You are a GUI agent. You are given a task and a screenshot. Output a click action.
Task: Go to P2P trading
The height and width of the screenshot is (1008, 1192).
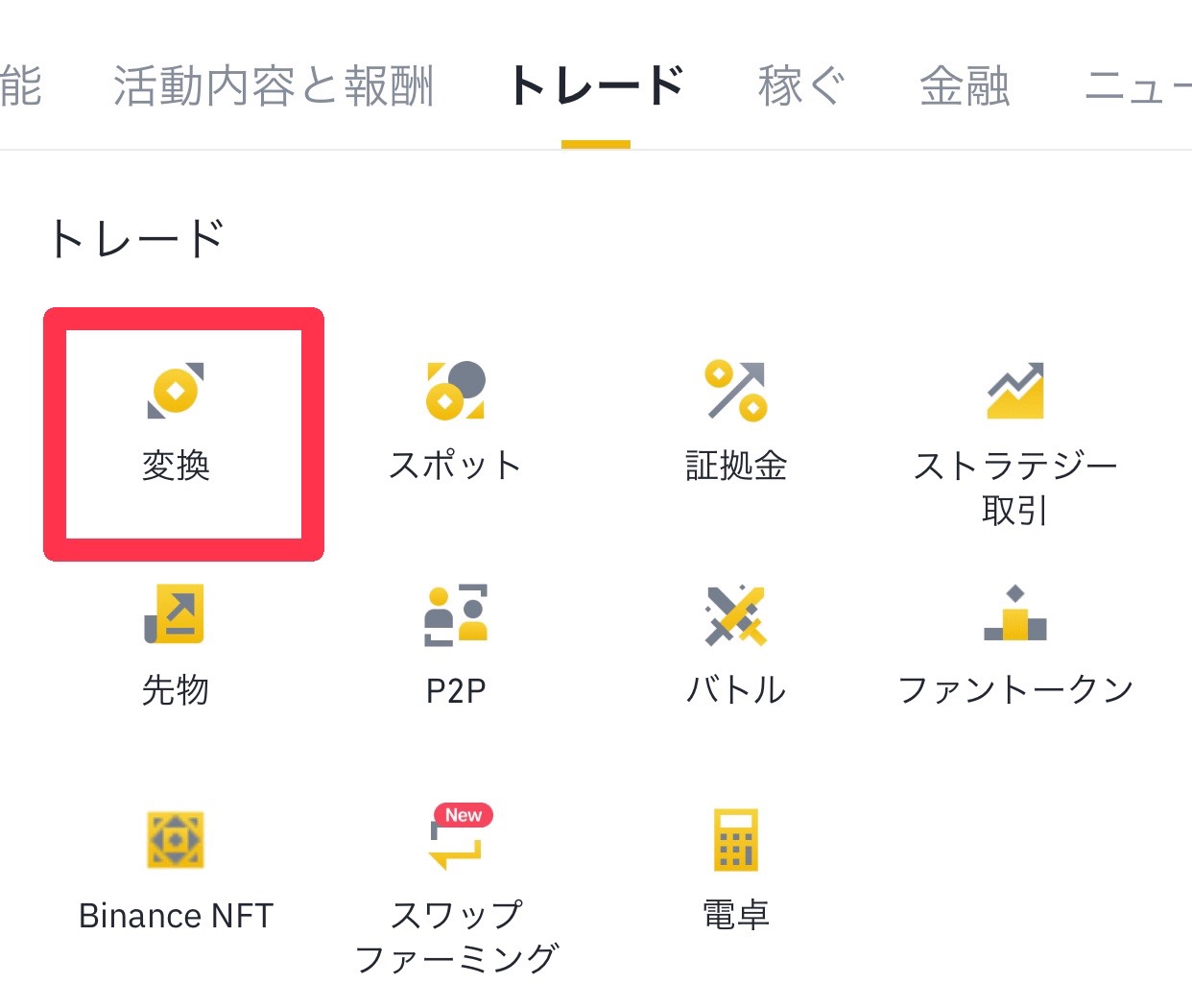(456, 645)
